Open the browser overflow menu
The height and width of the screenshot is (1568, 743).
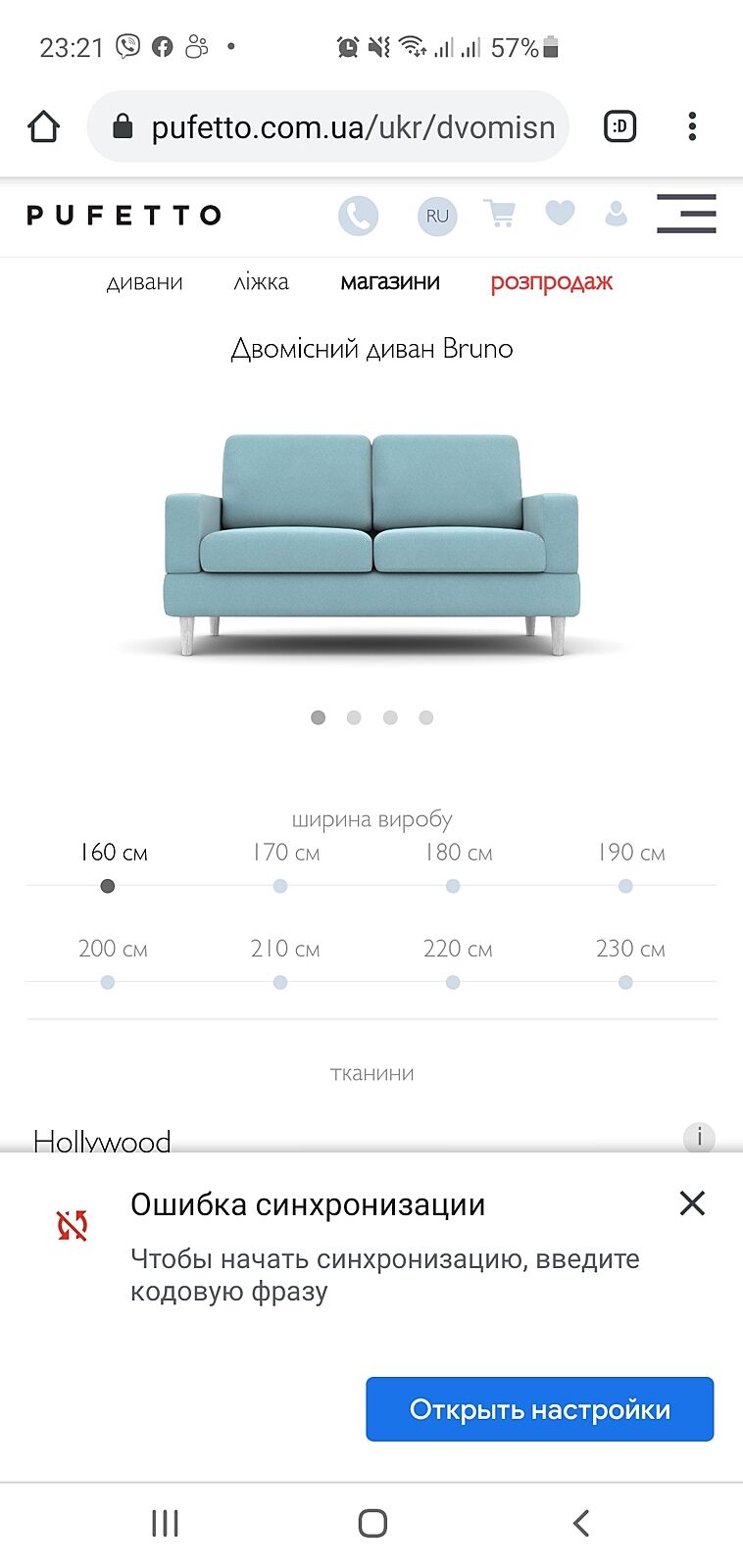(692, 126)
